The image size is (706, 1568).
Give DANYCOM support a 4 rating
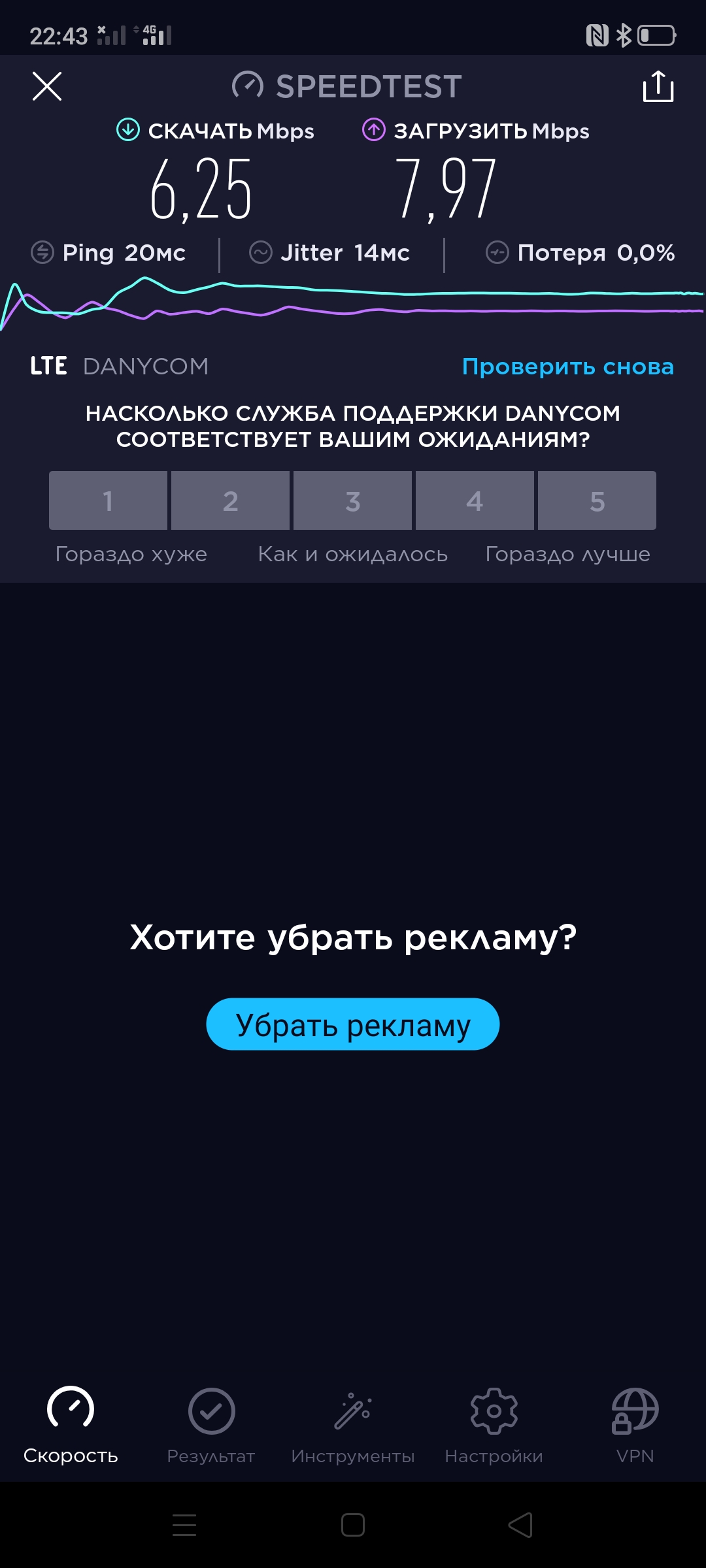pos(475,500)
